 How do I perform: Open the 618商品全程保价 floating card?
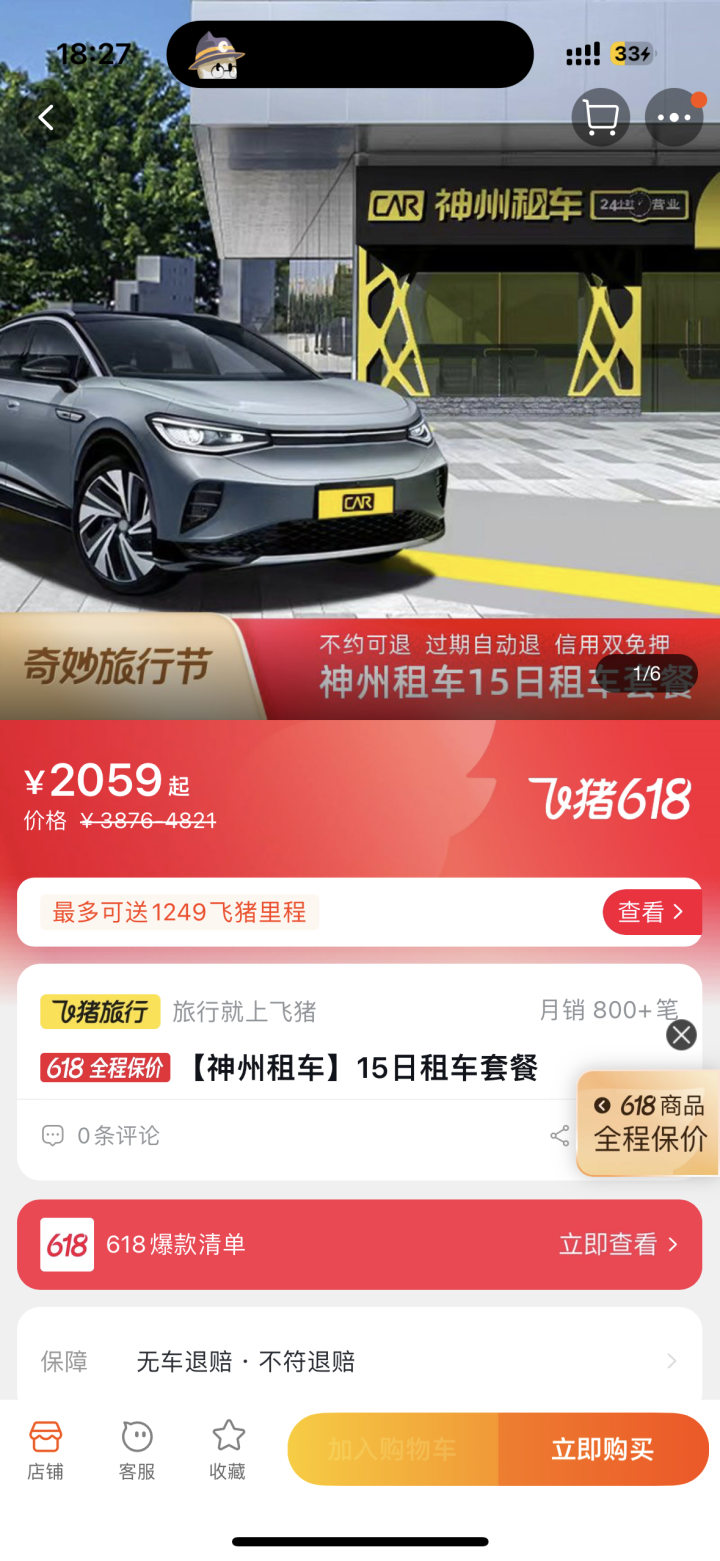650,1124
